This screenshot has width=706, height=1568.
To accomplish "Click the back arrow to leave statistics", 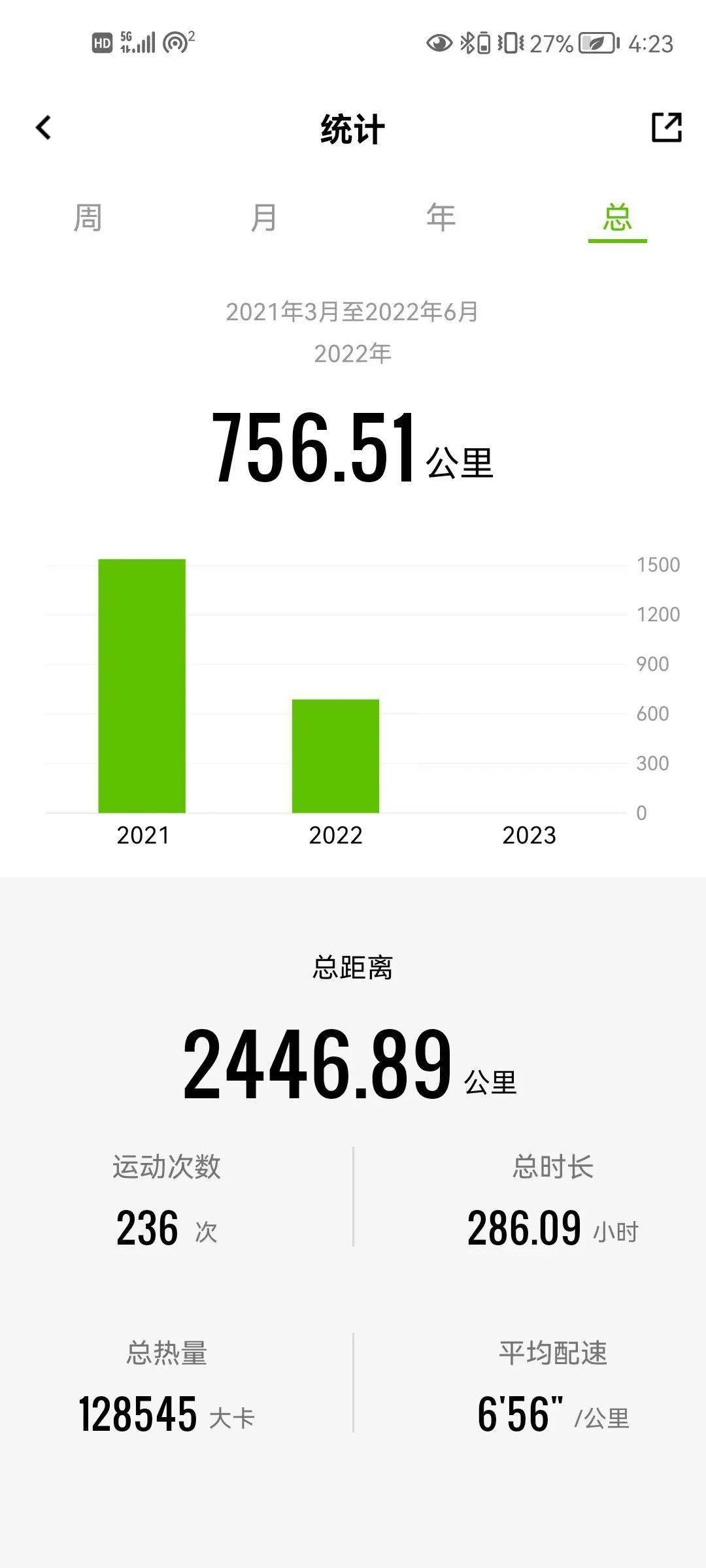I will 44,128.
